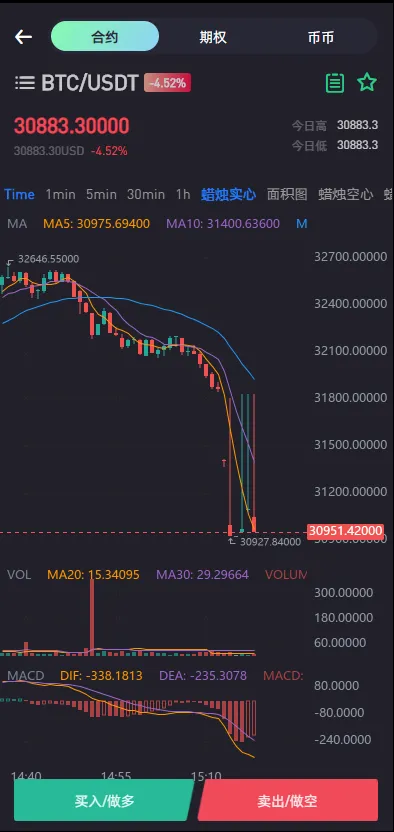394x832 pixels.
Task: Choose the 蜡烛实心 chart style
Action: [x=229, y=194]
